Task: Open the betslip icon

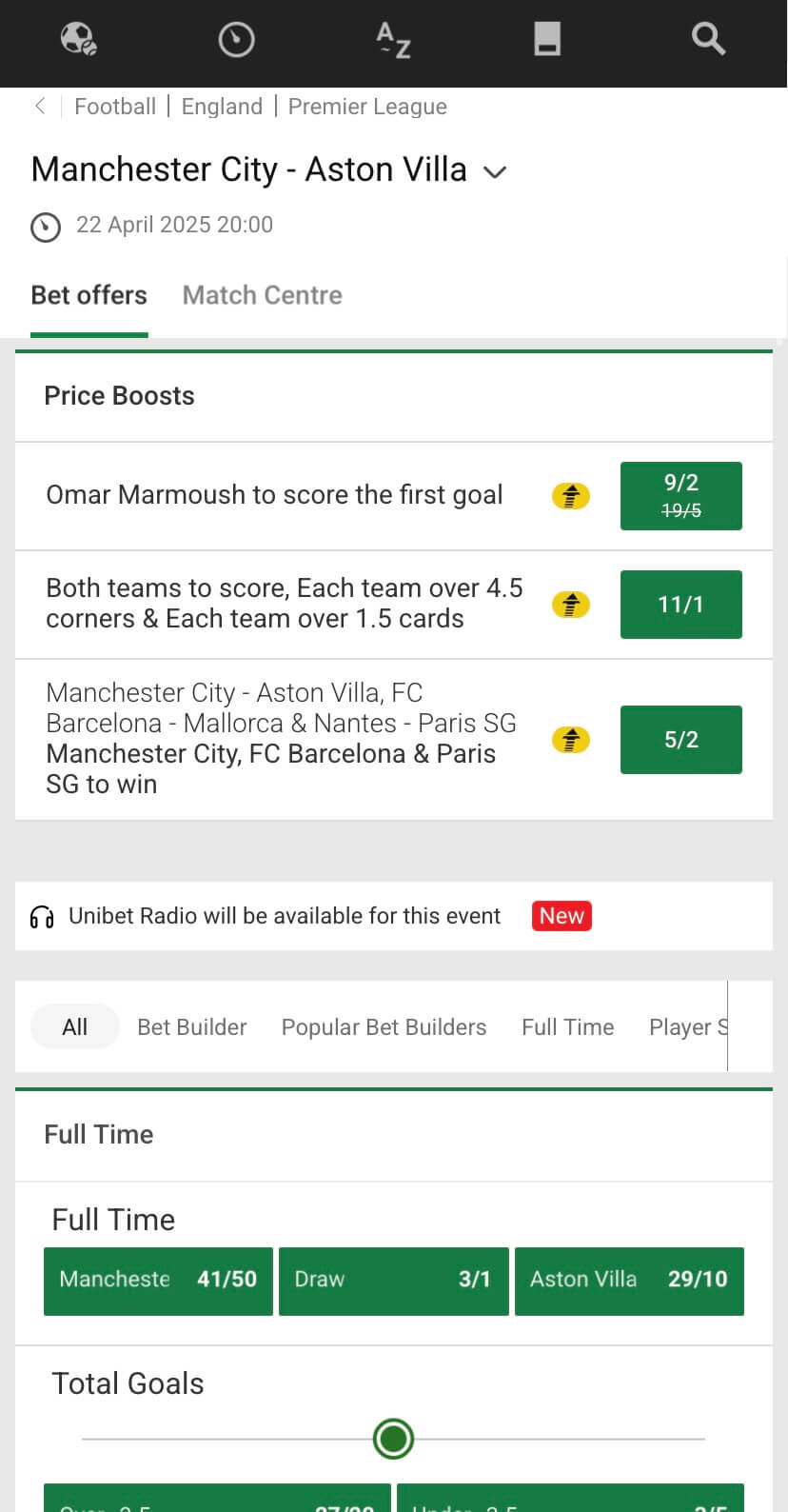Action: (547, 39)
